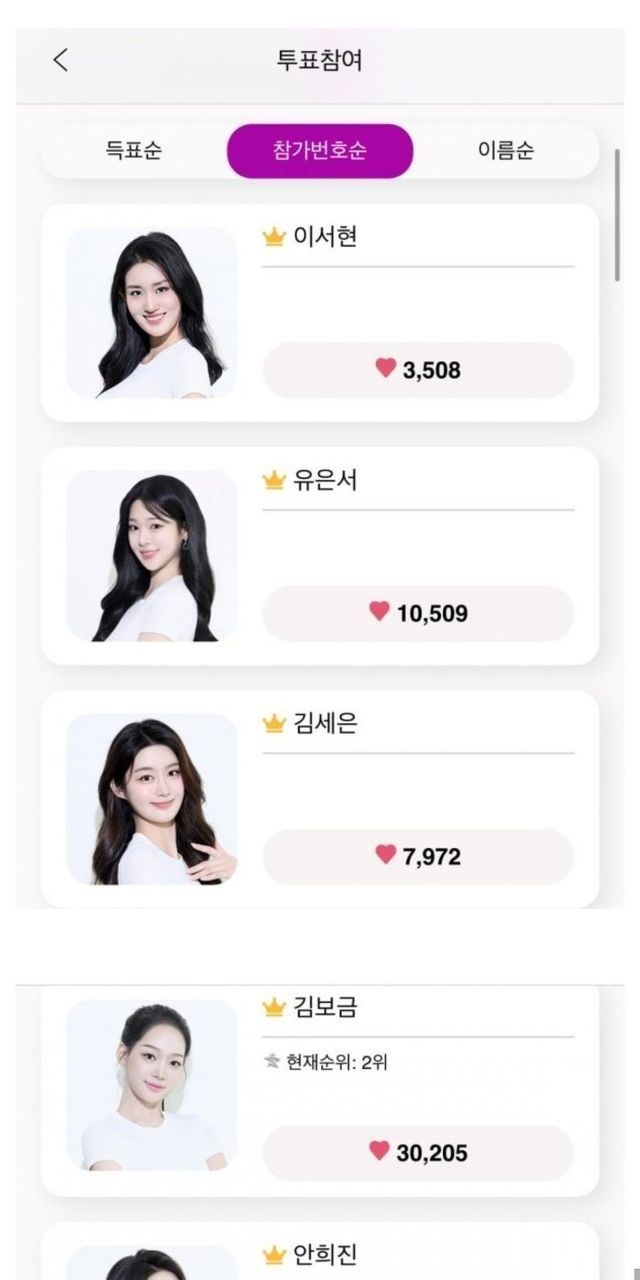Sort the list by 이름순

coord(506,151)
